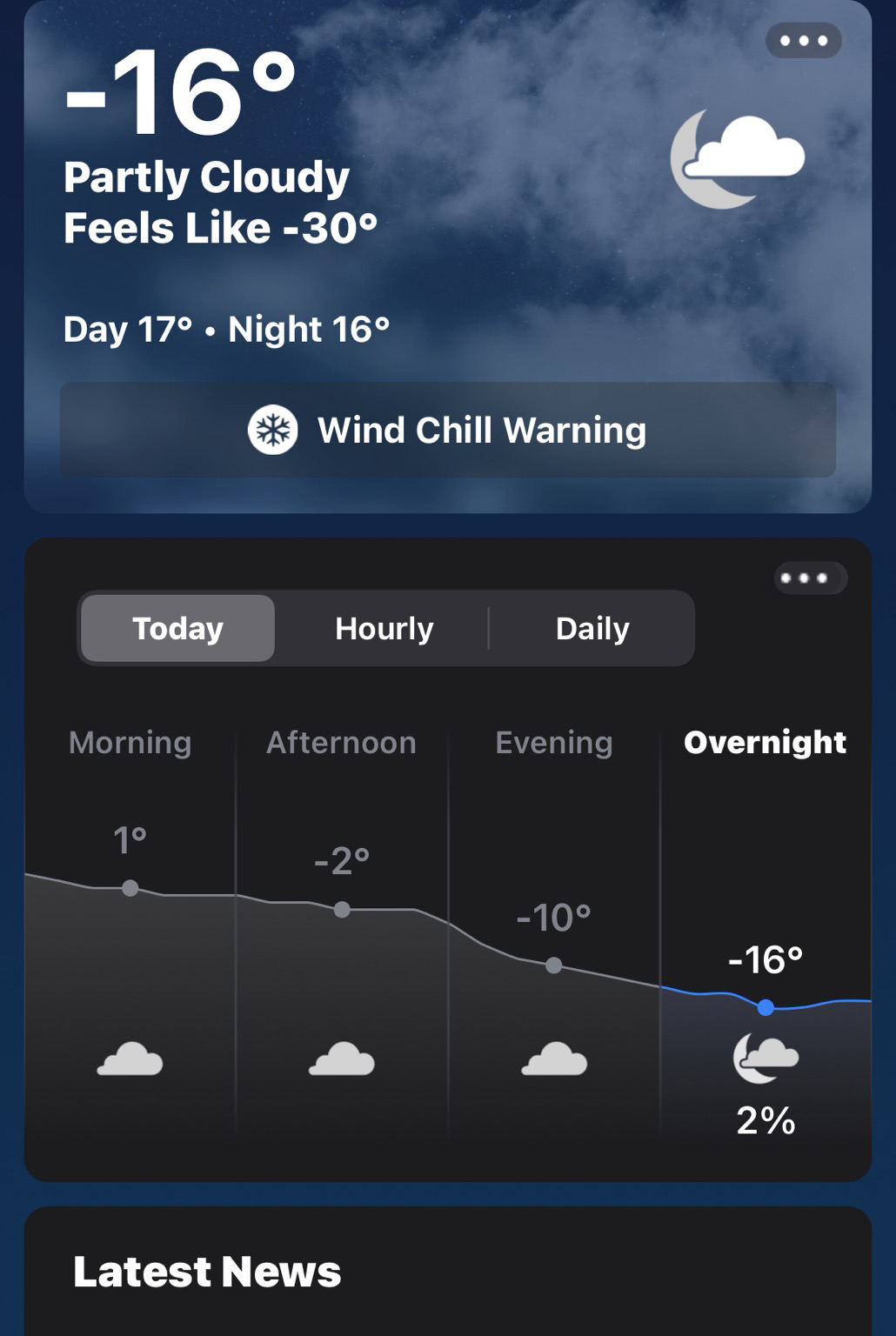Viewport: 896px width, 1336px height.
Task: Open the current conditions card overflow menu
Action: point(803,41)
